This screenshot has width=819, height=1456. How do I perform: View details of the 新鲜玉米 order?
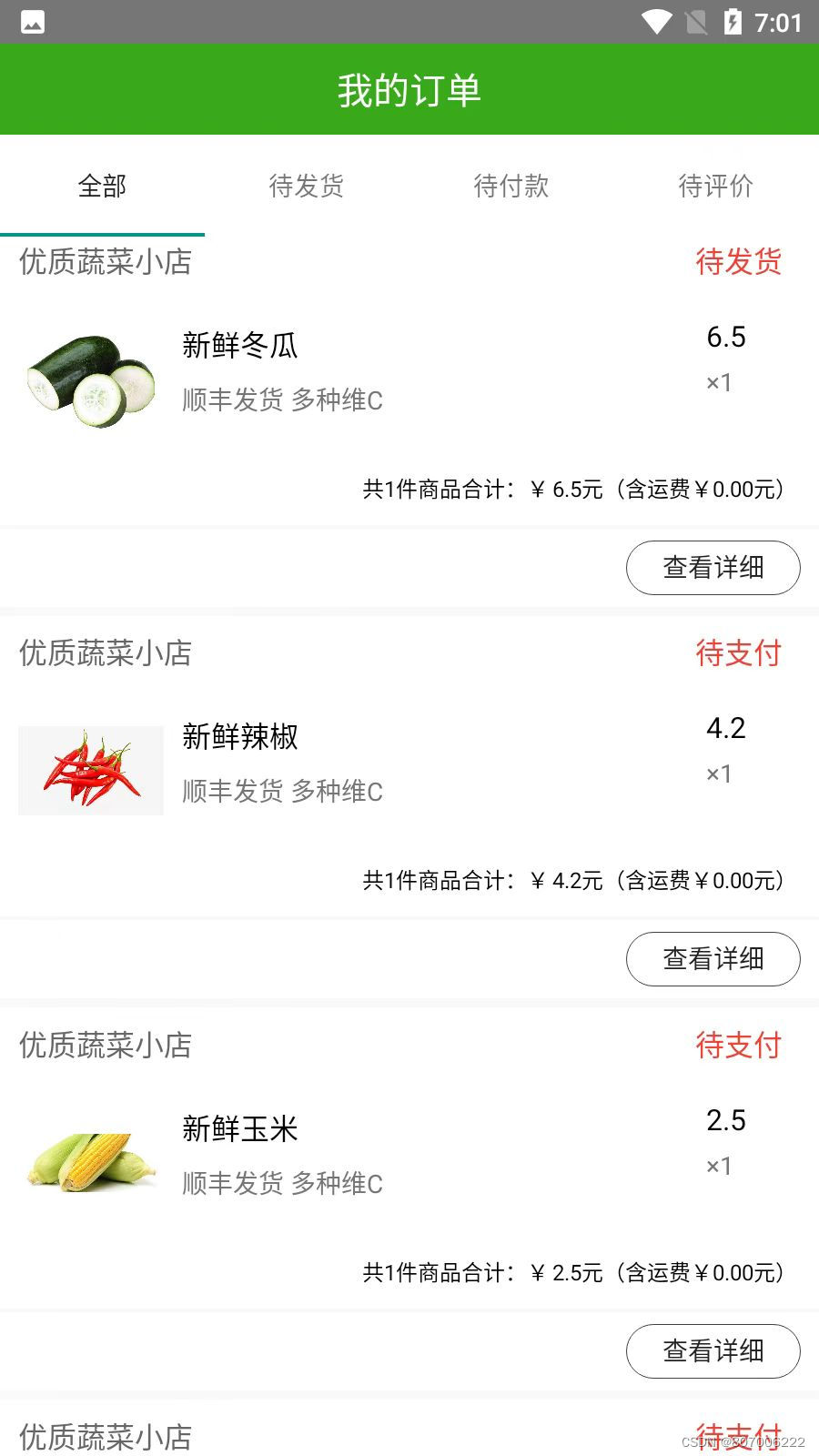click(x=713, y=1351)
